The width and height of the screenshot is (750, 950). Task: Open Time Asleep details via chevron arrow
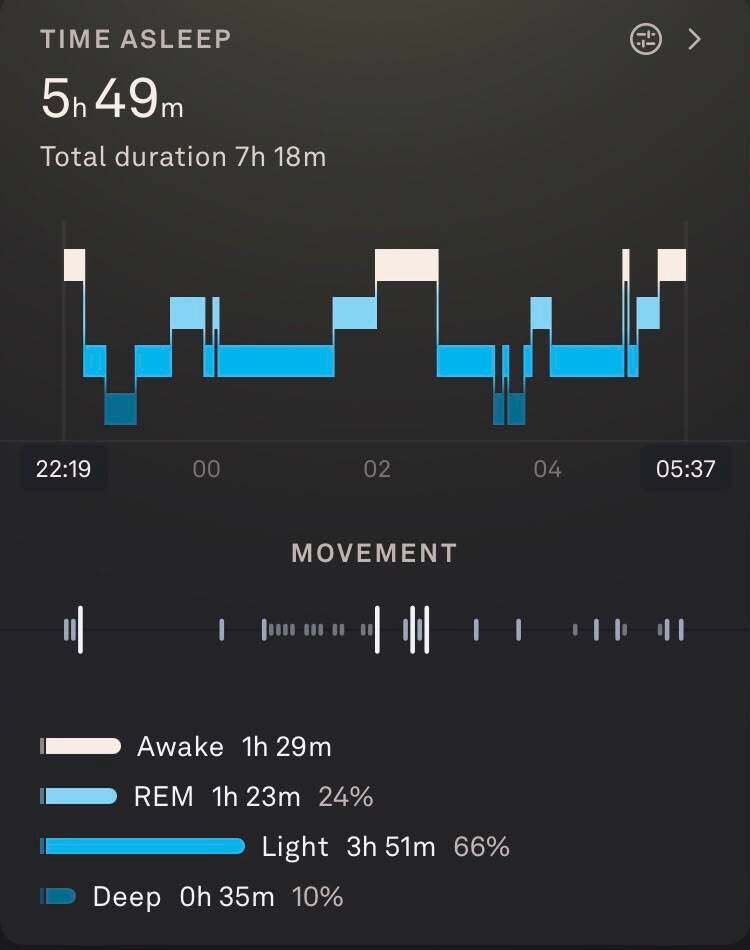[x=695, y=39]
